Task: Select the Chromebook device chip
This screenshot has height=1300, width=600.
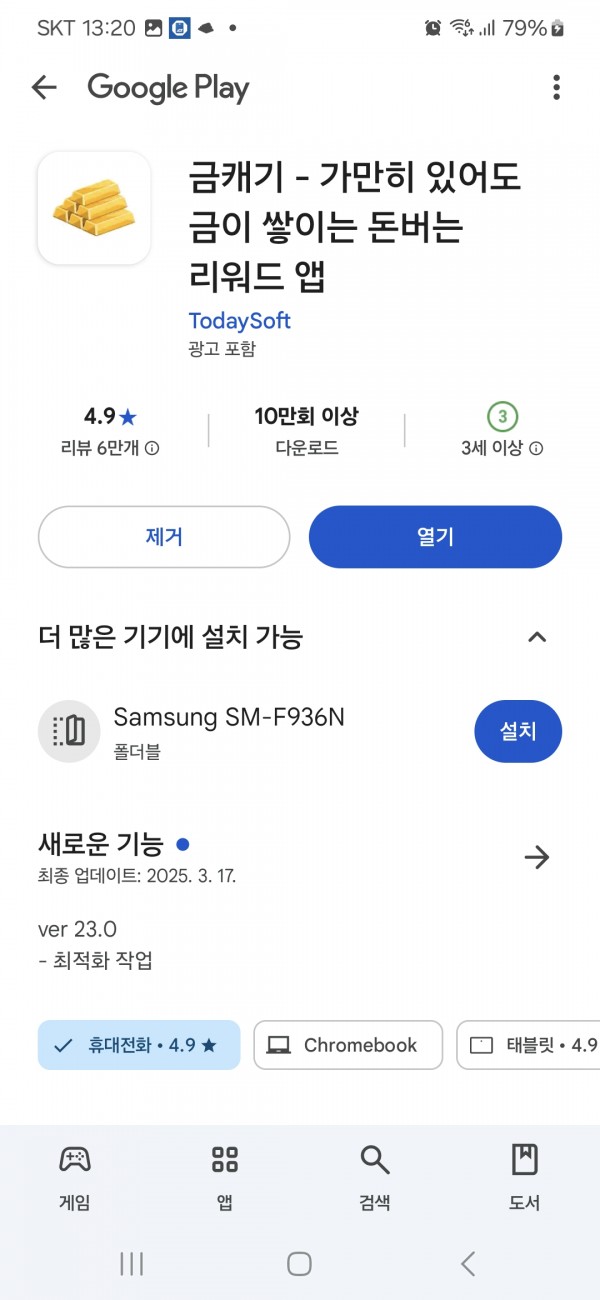Action: click(x=348, y=1045)
